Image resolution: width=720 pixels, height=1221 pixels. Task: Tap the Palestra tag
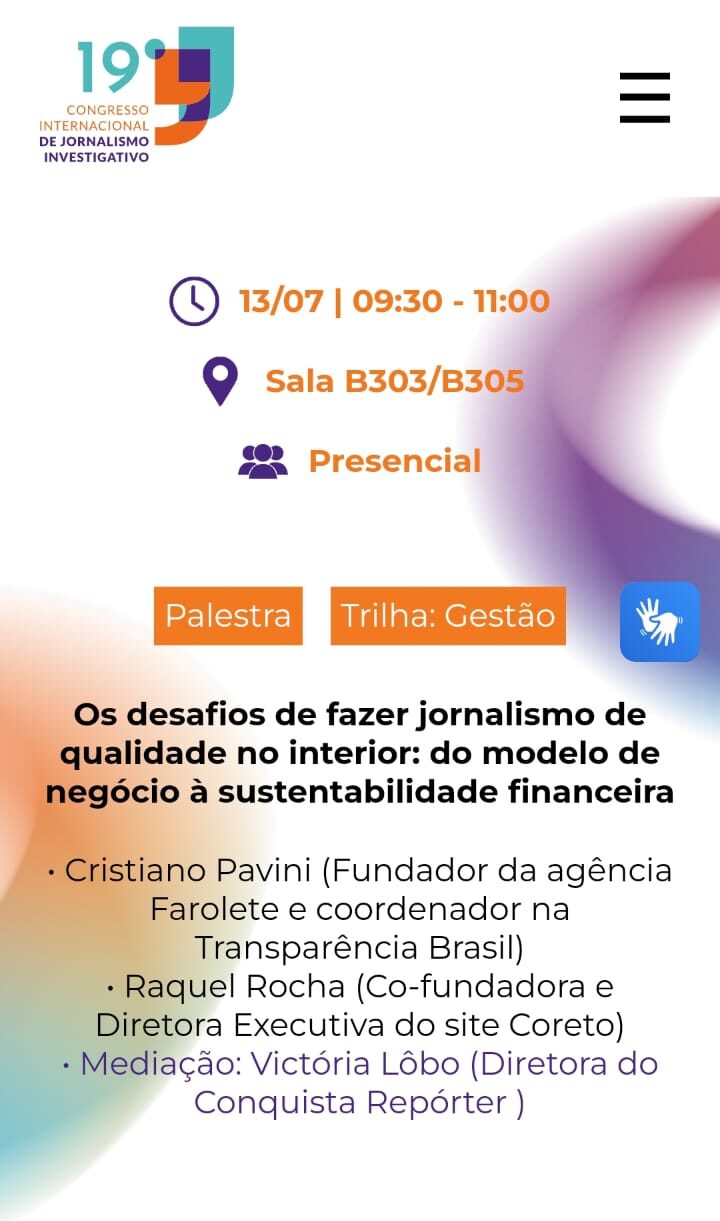(x=228, y=615)
